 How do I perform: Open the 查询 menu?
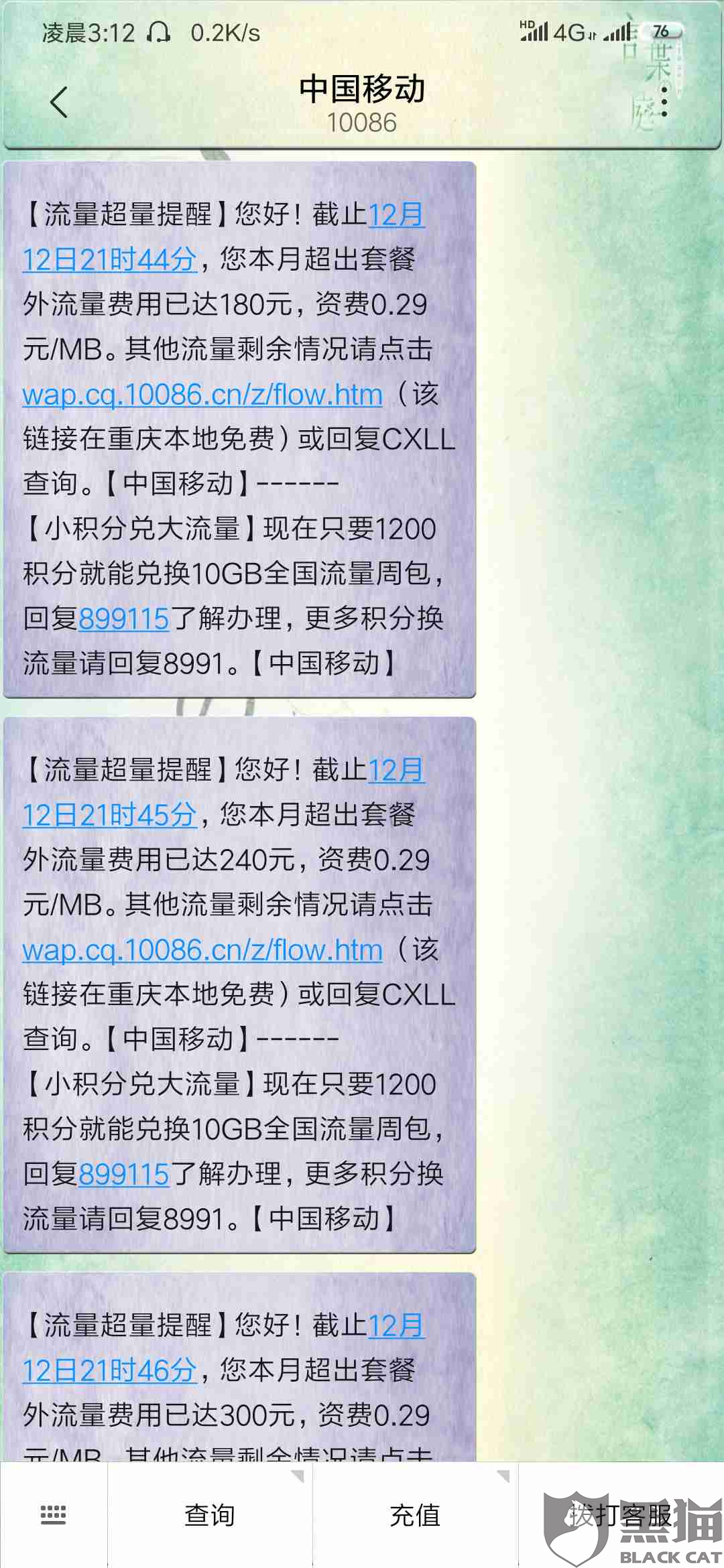coord(210,1515)
